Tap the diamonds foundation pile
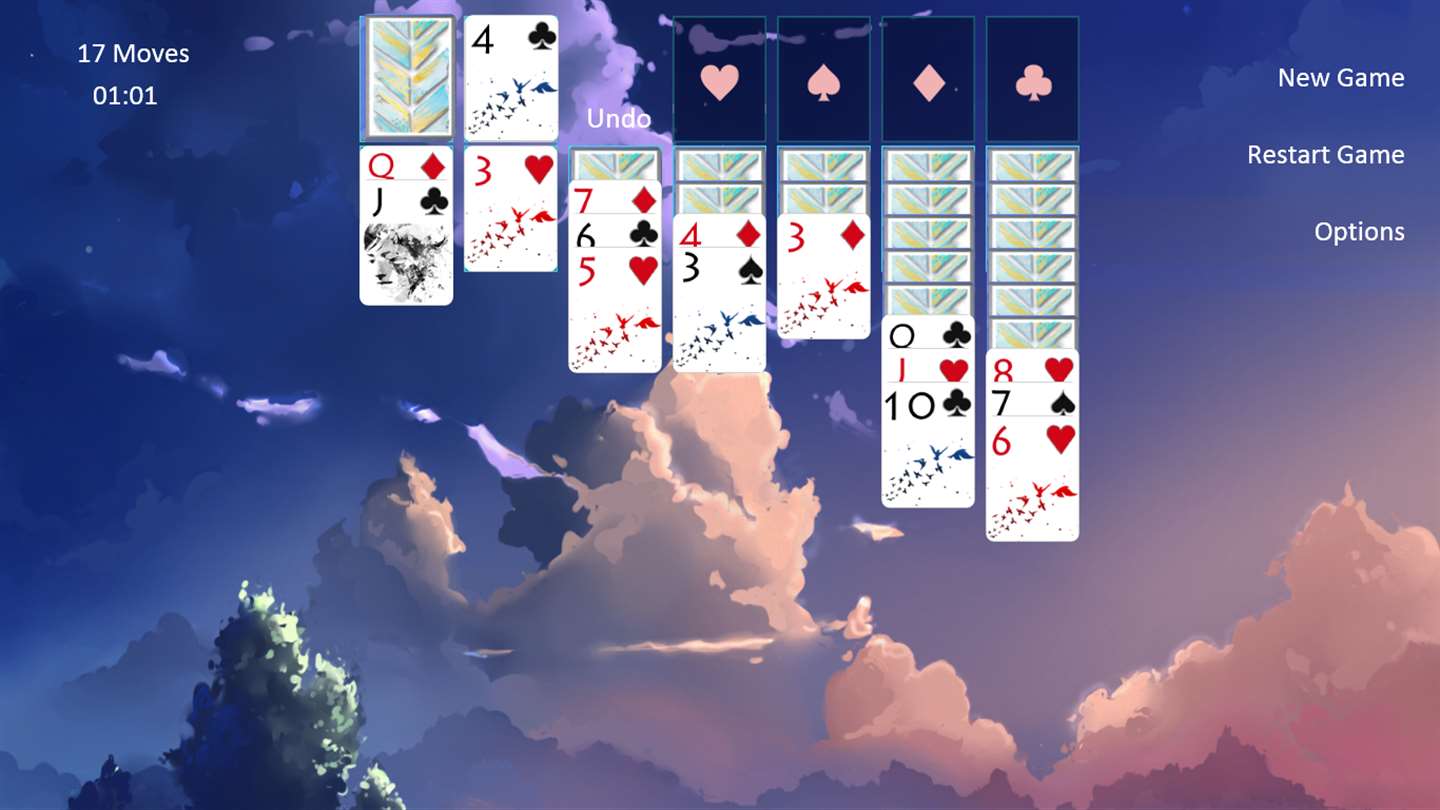 pyautogui.click(x=928, y=80)
